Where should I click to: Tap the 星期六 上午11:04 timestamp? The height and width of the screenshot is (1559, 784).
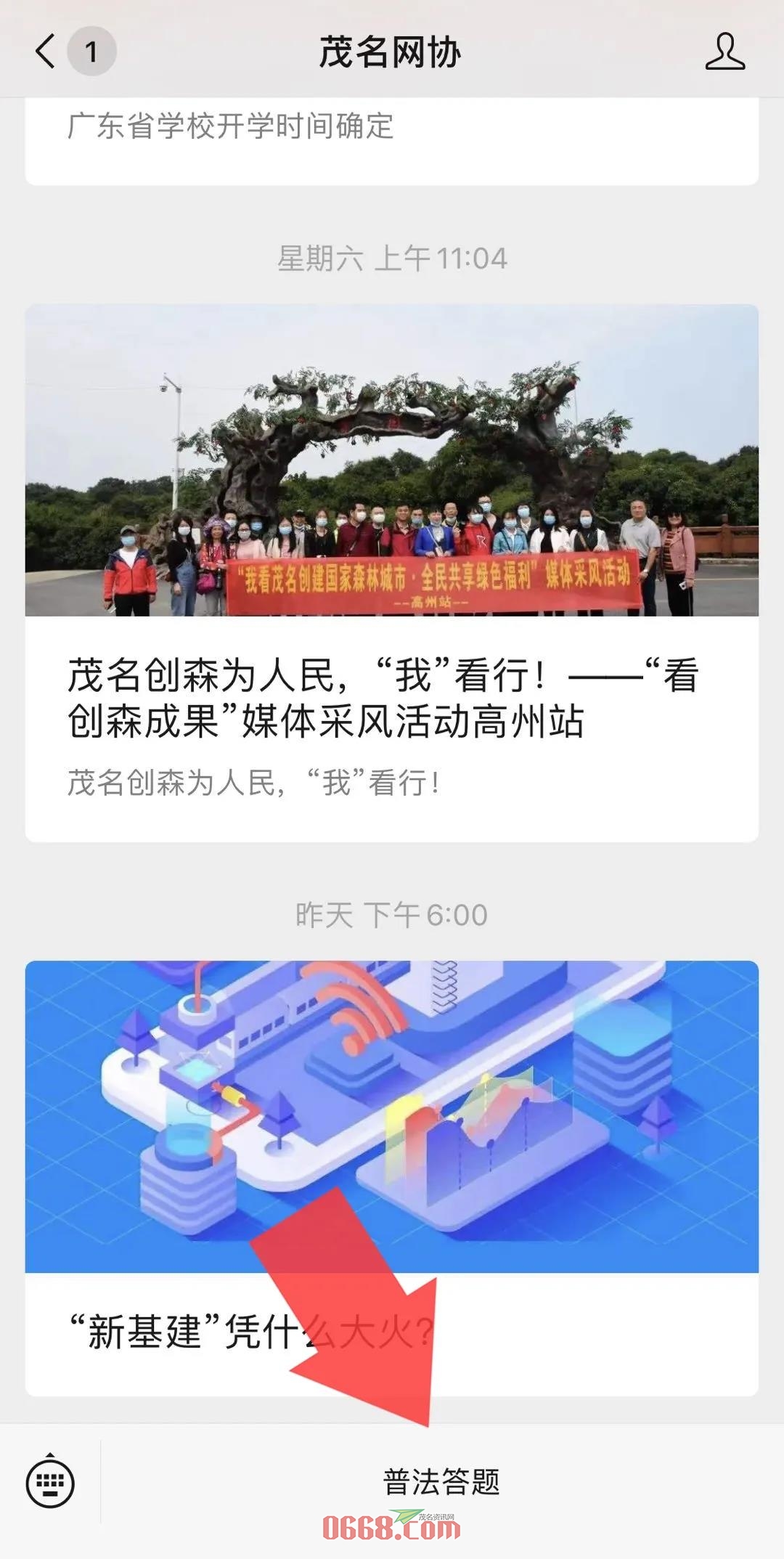point(392,258)
